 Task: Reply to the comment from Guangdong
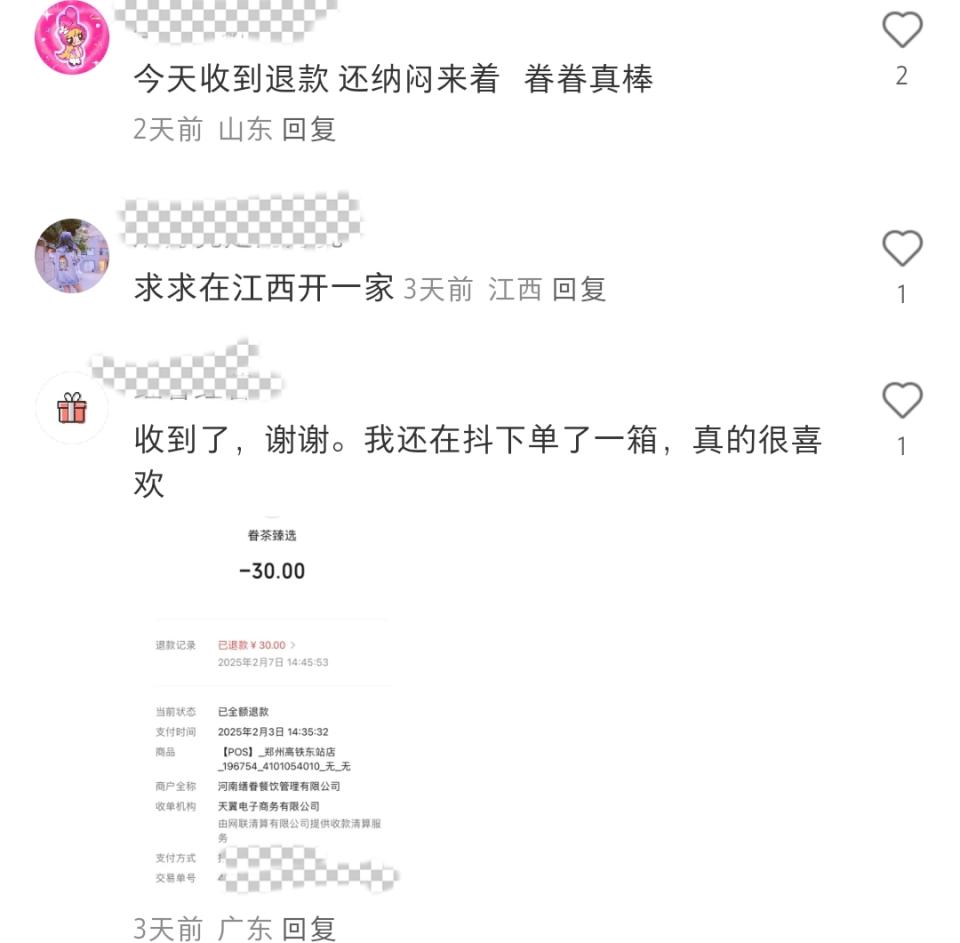click(x=308, y=928)
